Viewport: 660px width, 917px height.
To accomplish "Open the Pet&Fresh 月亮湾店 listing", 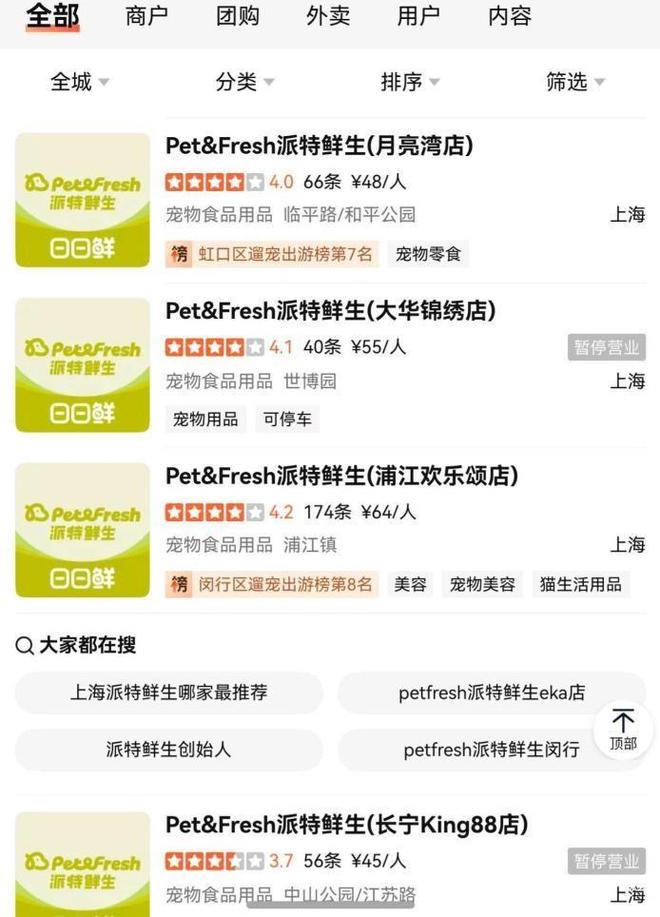I will tap(319, 146).
